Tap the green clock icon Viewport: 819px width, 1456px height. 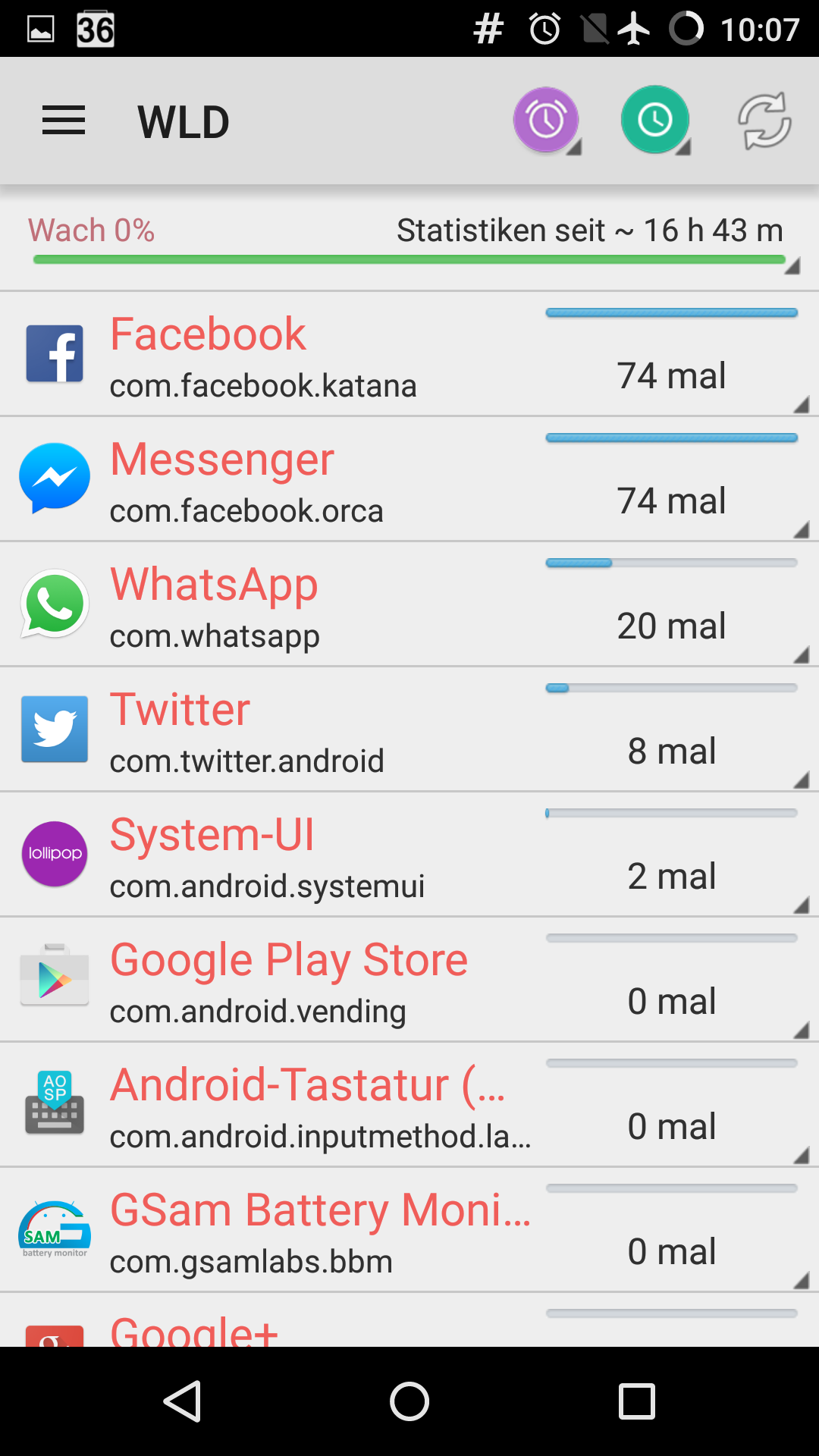654,120
